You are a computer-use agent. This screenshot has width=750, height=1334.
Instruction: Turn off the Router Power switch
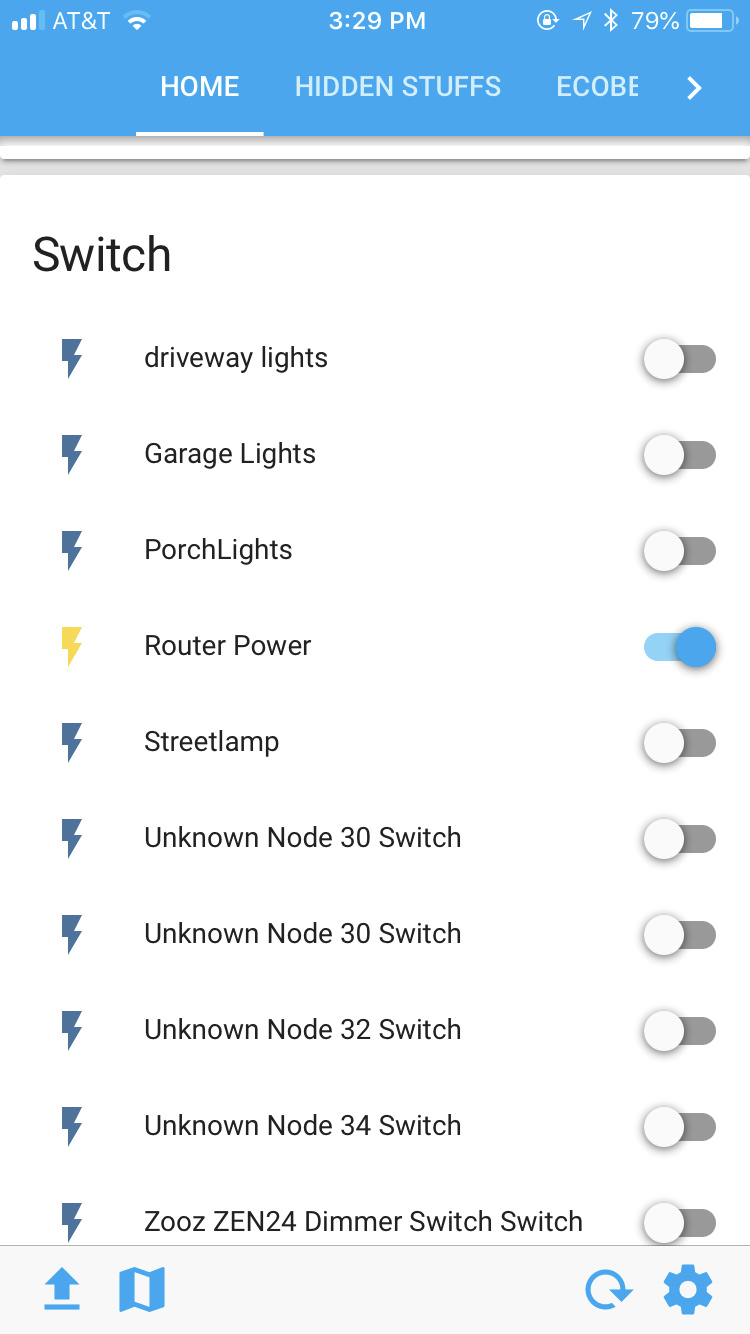[x=680, y=647]
